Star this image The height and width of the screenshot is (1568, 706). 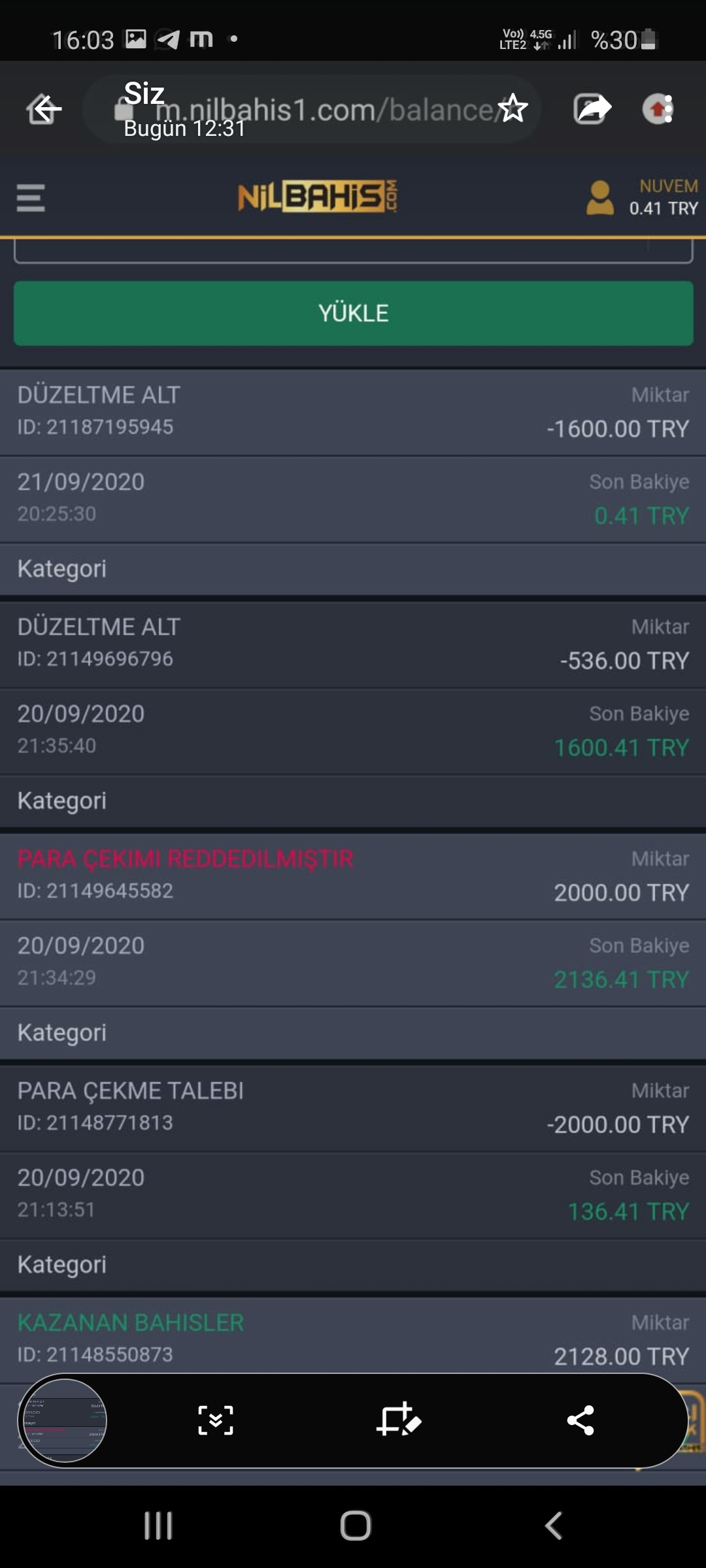(x=513, y=108)
